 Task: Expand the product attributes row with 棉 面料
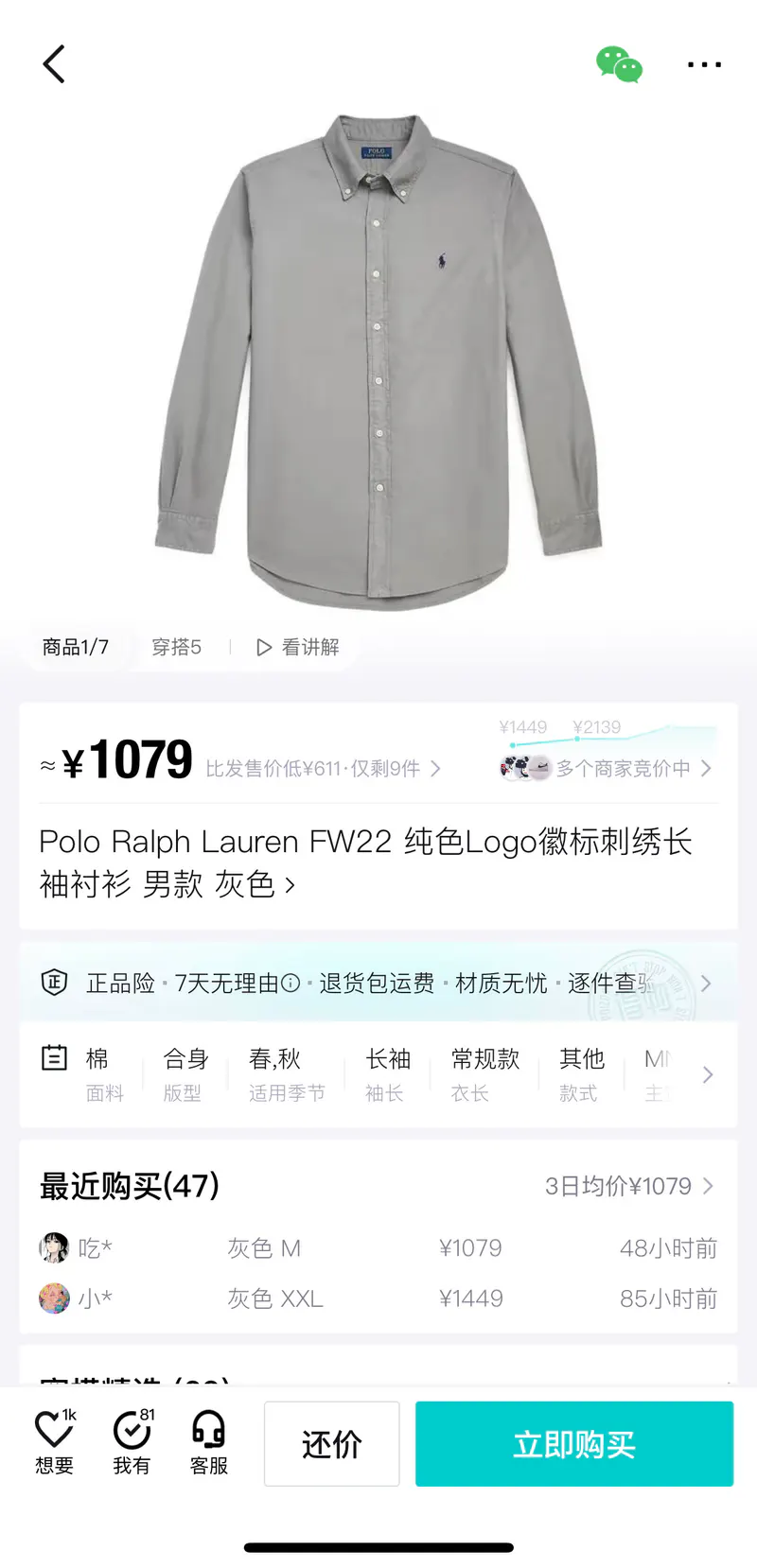coord(378,1074)
